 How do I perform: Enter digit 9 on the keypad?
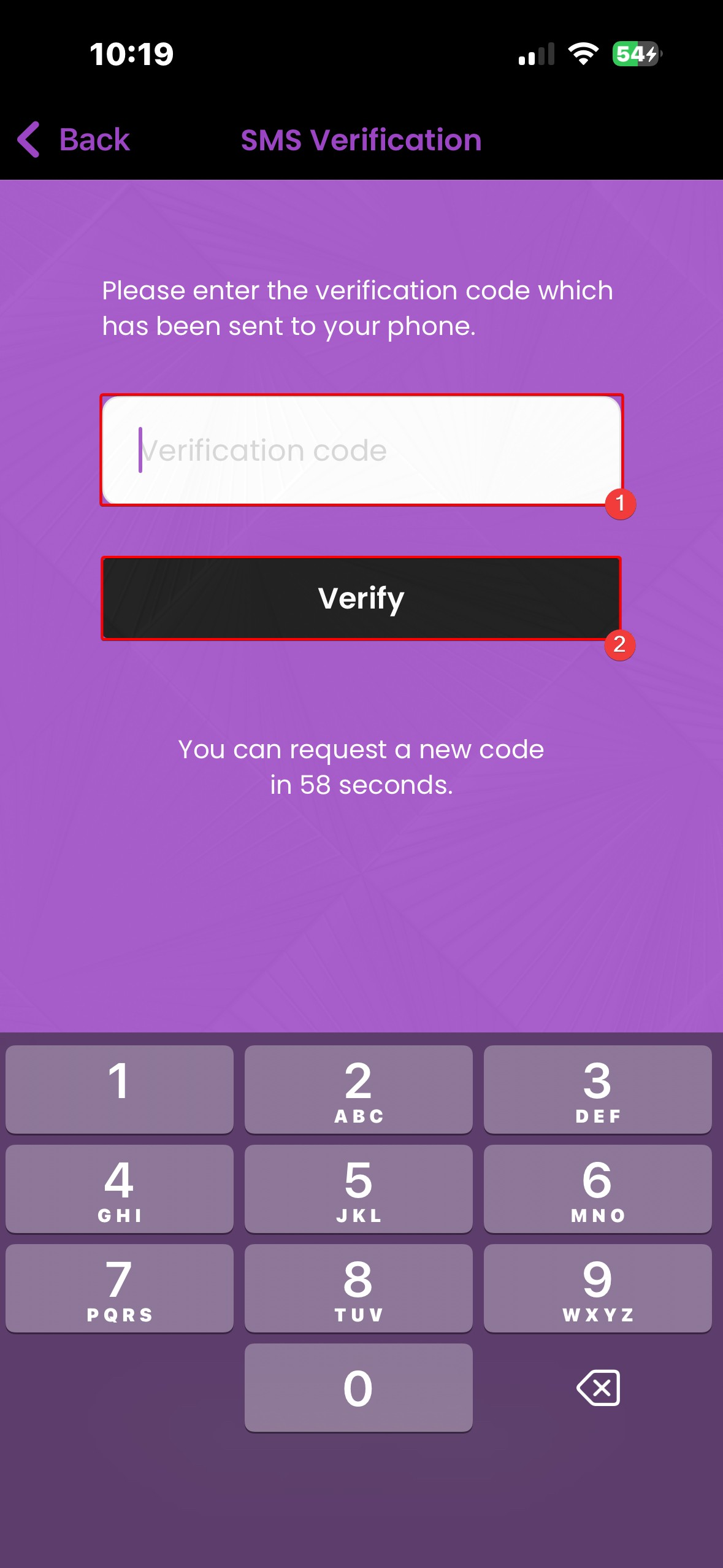pos(598,1288)
